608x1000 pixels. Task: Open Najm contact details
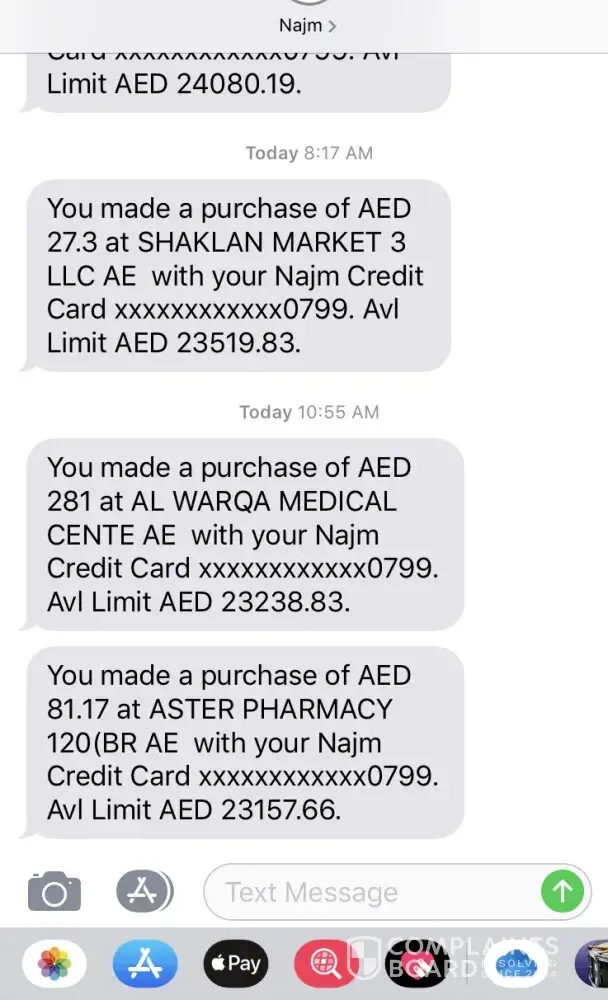306,26
